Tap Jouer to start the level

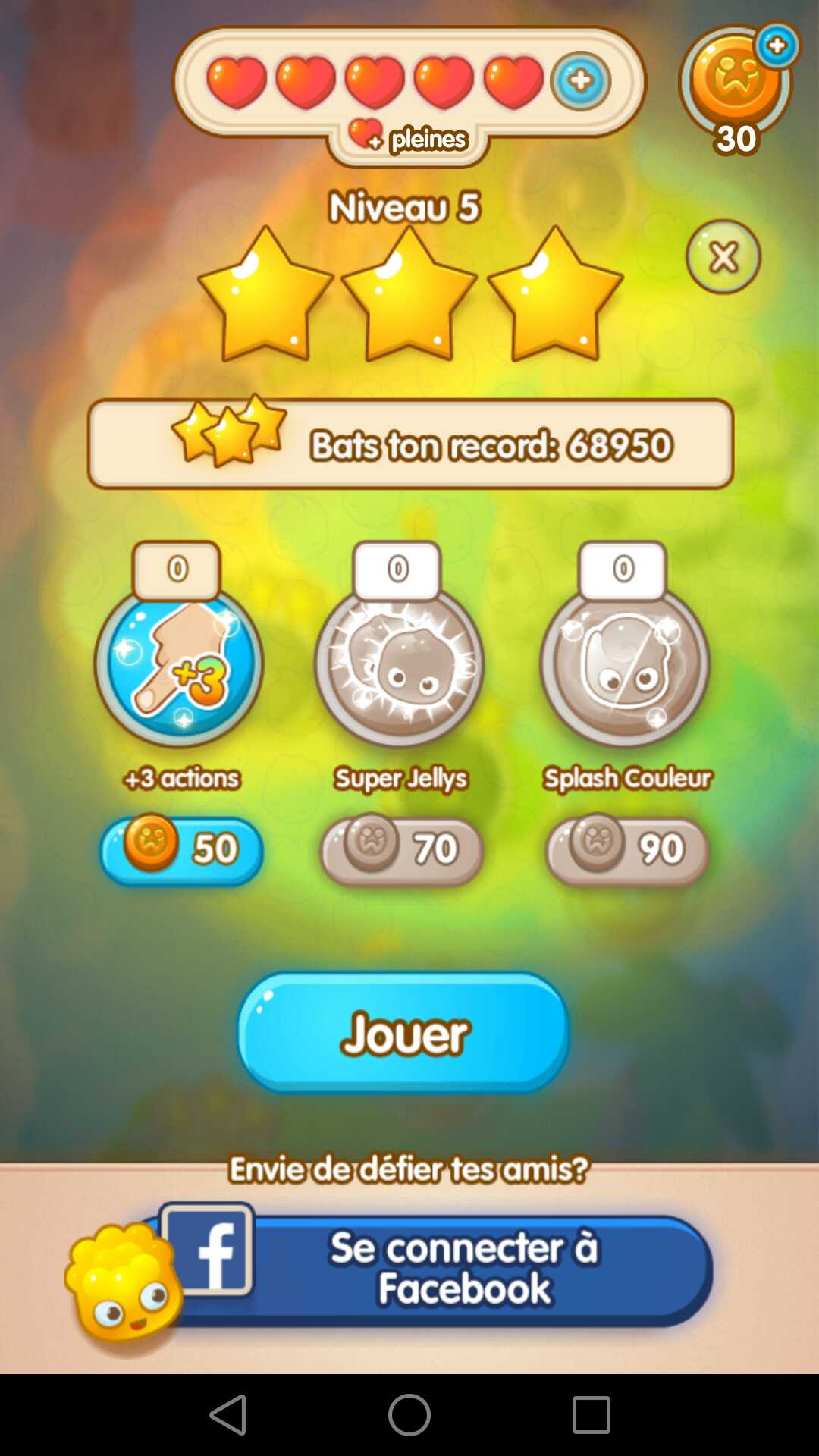tap(404, 1033)
